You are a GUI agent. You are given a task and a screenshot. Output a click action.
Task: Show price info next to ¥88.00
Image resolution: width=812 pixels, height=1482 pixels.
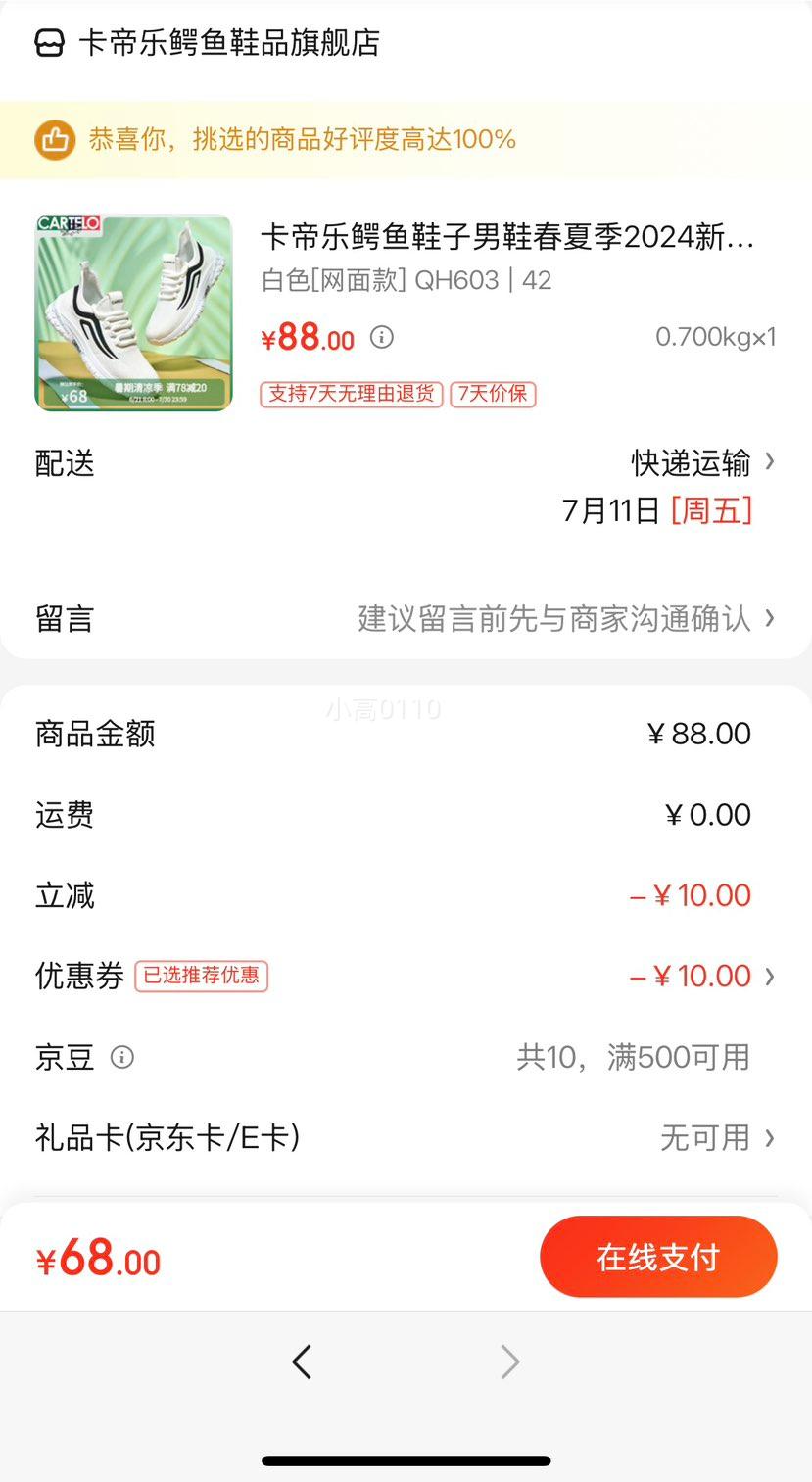(382, 338)
